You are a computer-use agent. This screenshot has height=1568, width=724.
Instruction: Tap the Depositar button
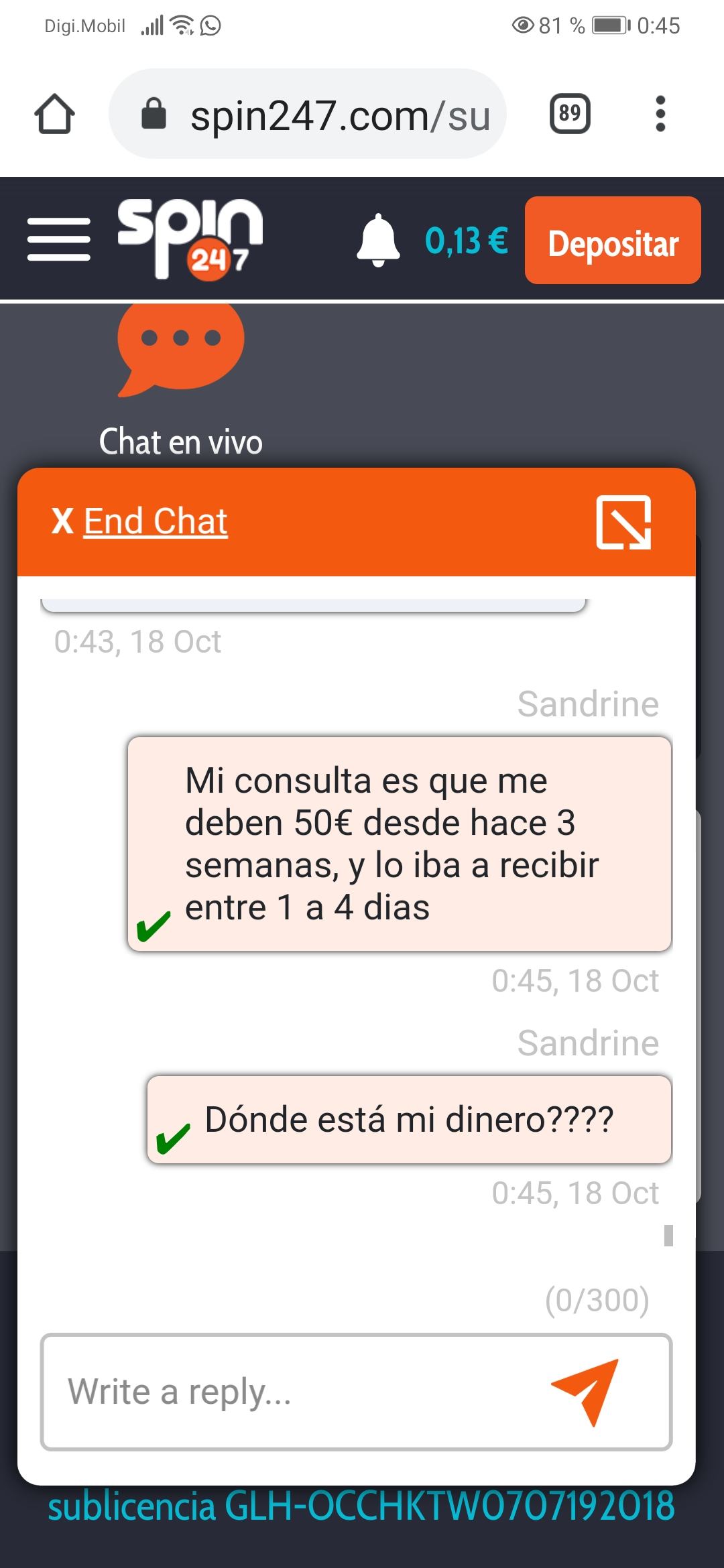click(613, 241)
